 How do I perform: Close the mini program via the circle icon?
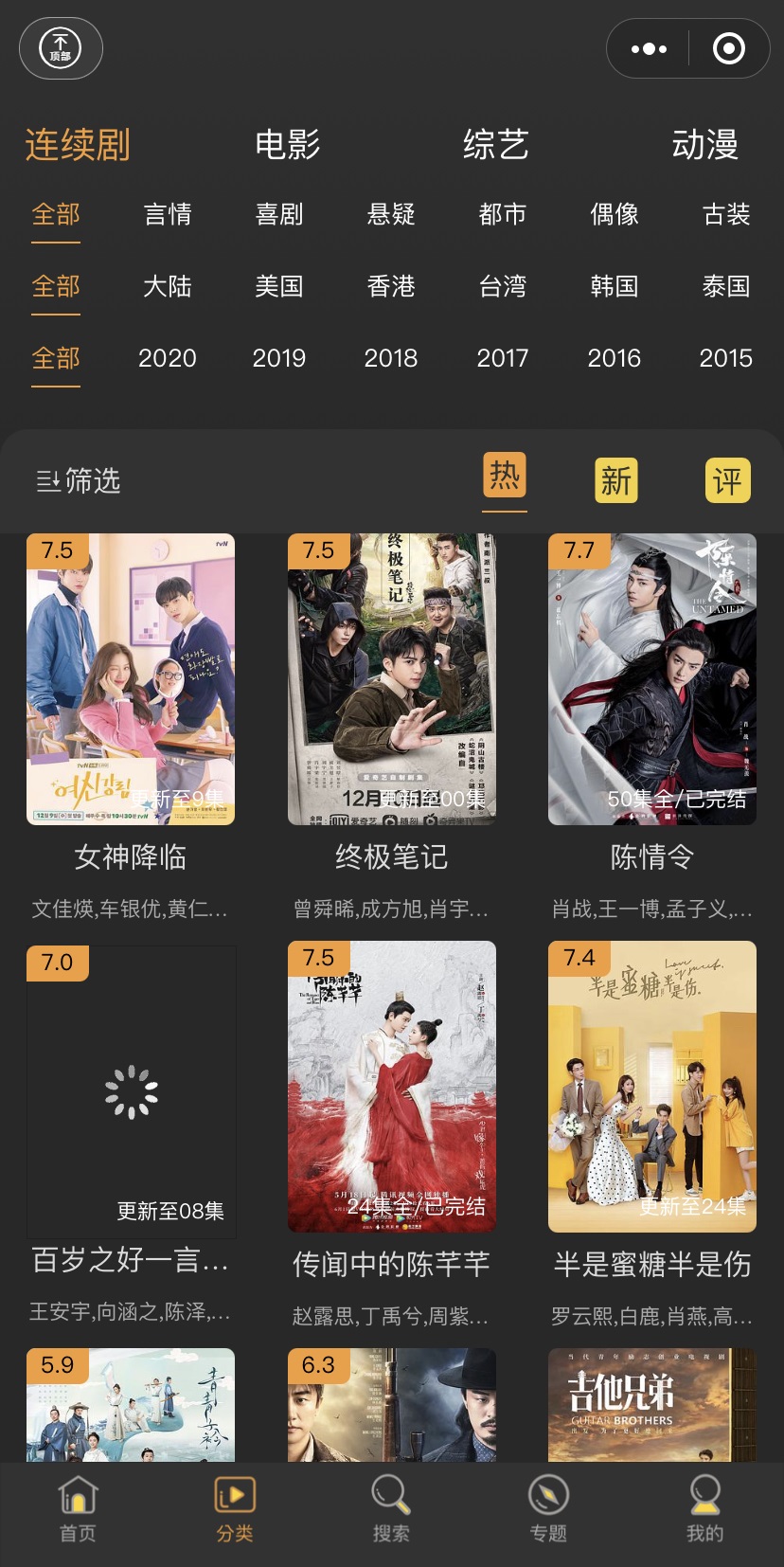[728, 49]
